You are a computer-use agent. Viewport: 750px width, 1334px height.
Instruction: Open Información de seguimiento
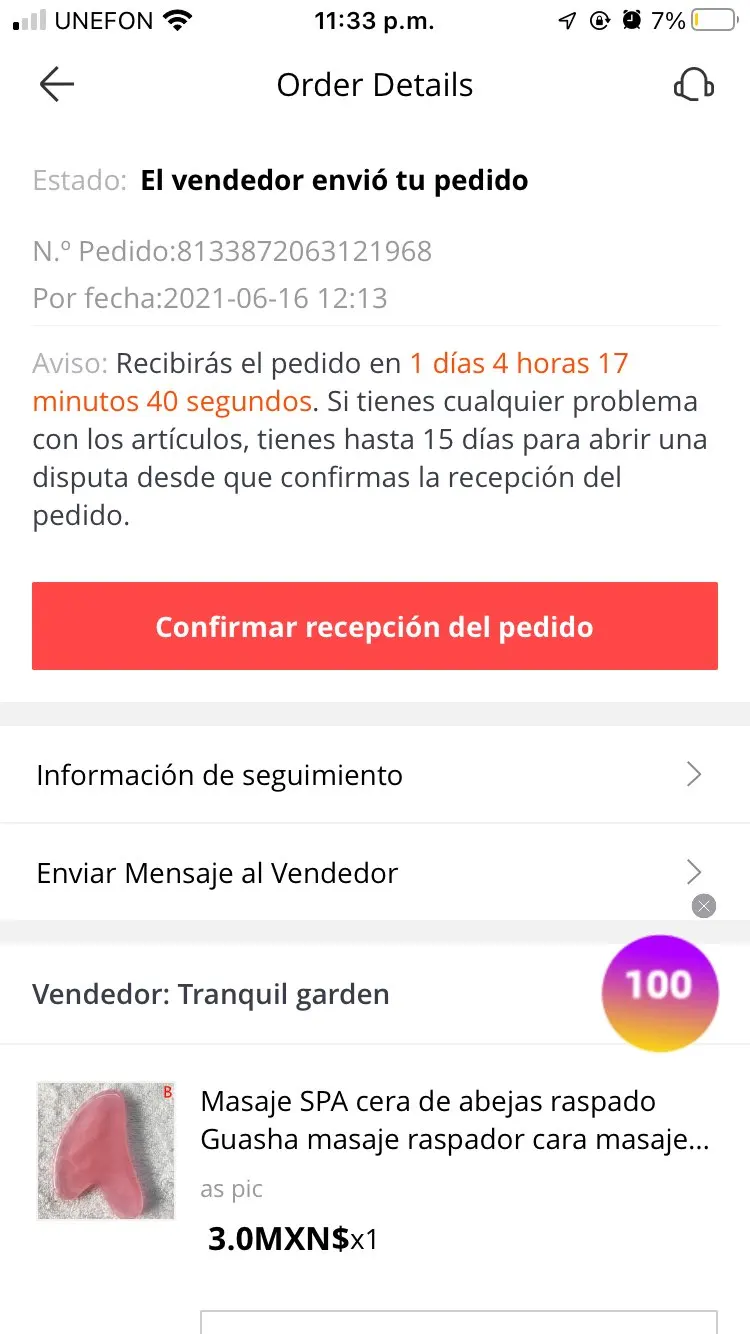[375, 775]
